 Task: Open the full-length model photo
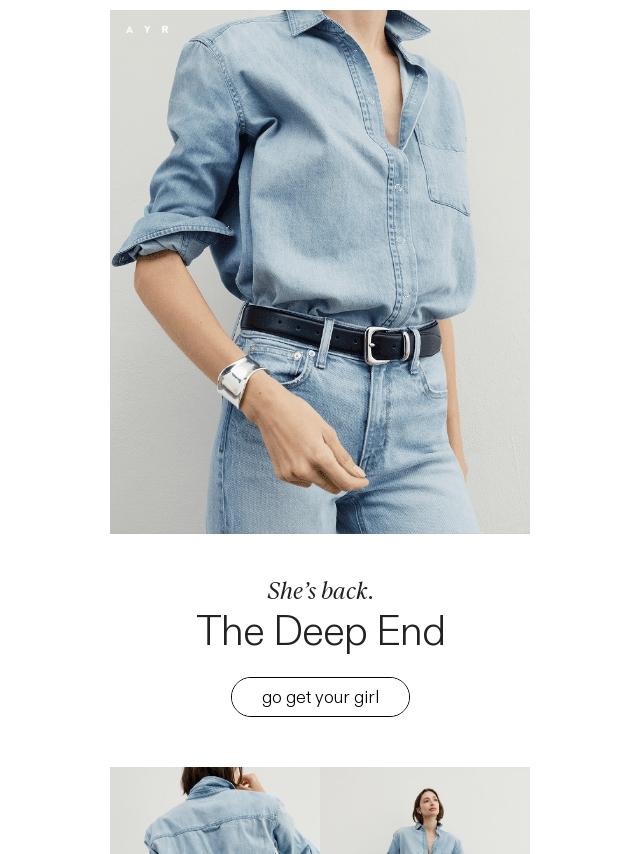[x=425, y=810]
